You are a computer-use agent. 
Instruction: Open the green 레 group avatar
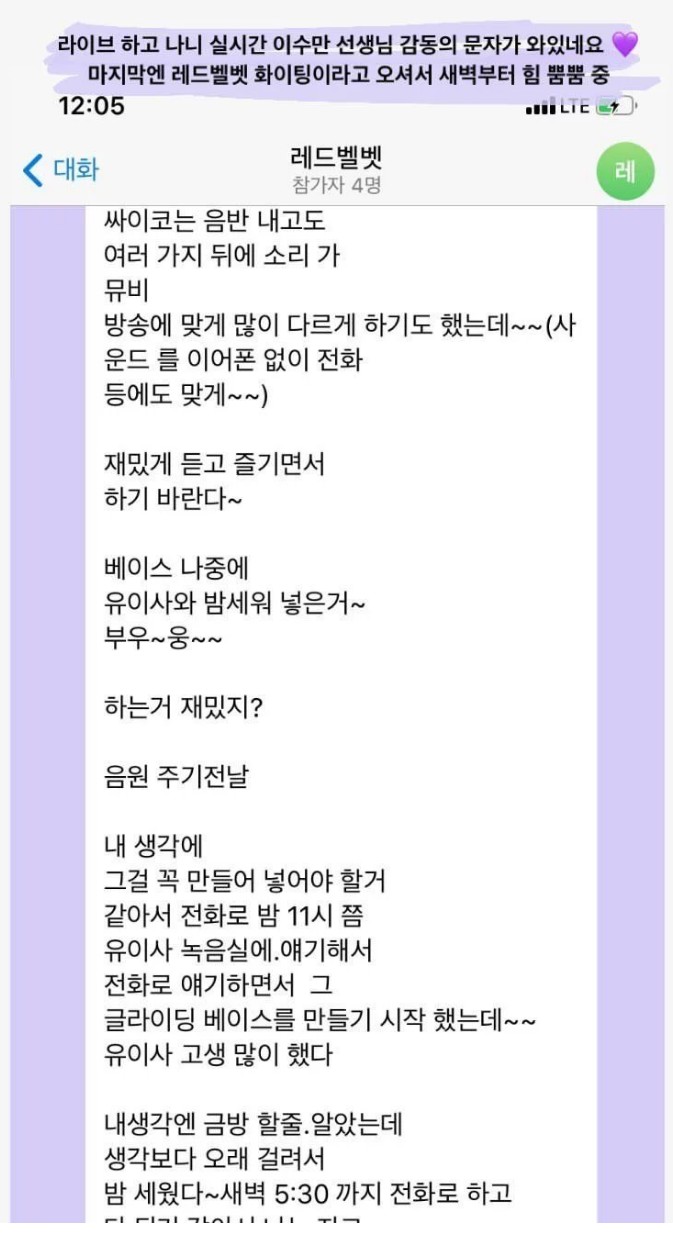(625, 171)
